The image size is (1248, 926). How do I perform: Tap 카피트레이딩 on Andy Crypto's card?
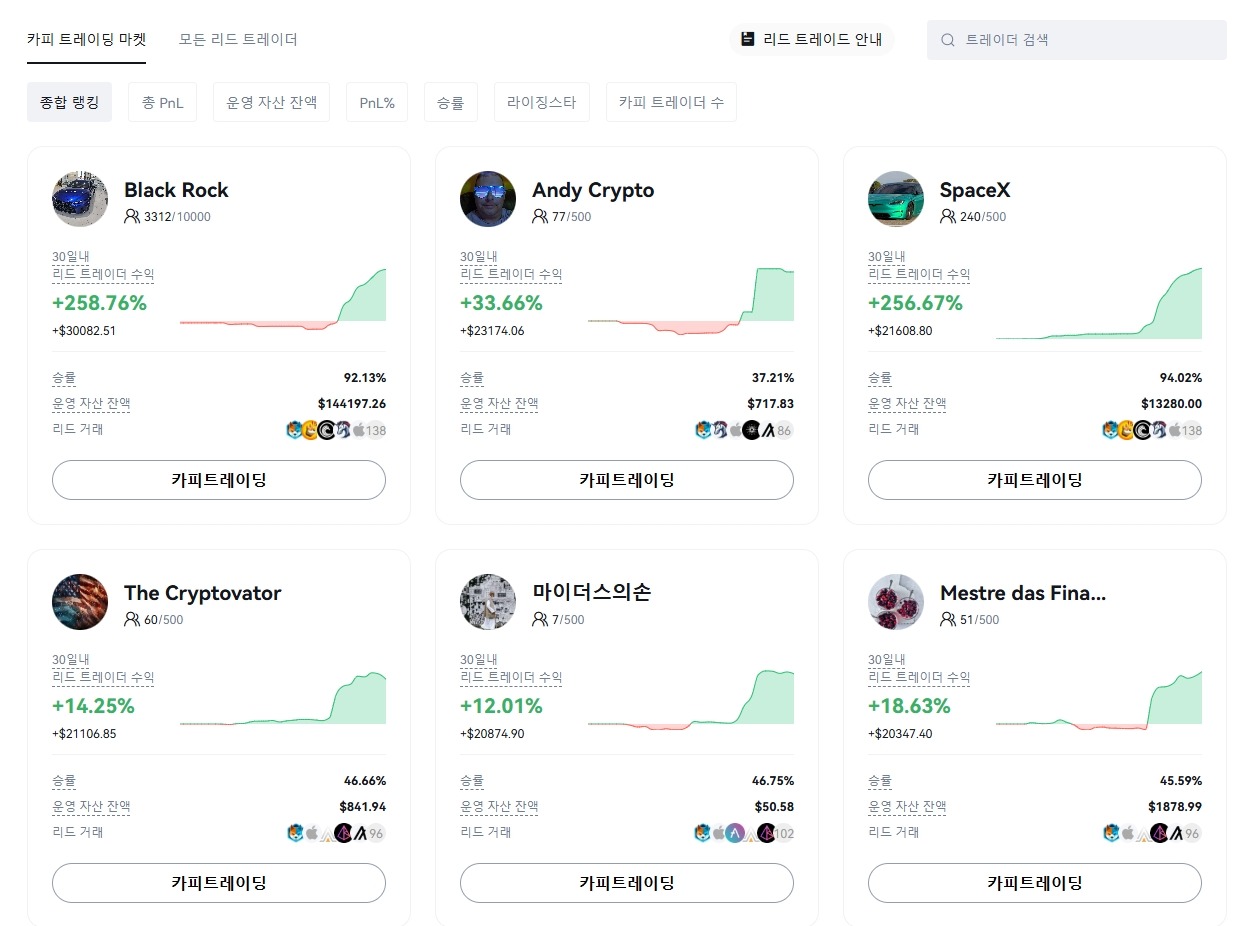coord(627,480)
